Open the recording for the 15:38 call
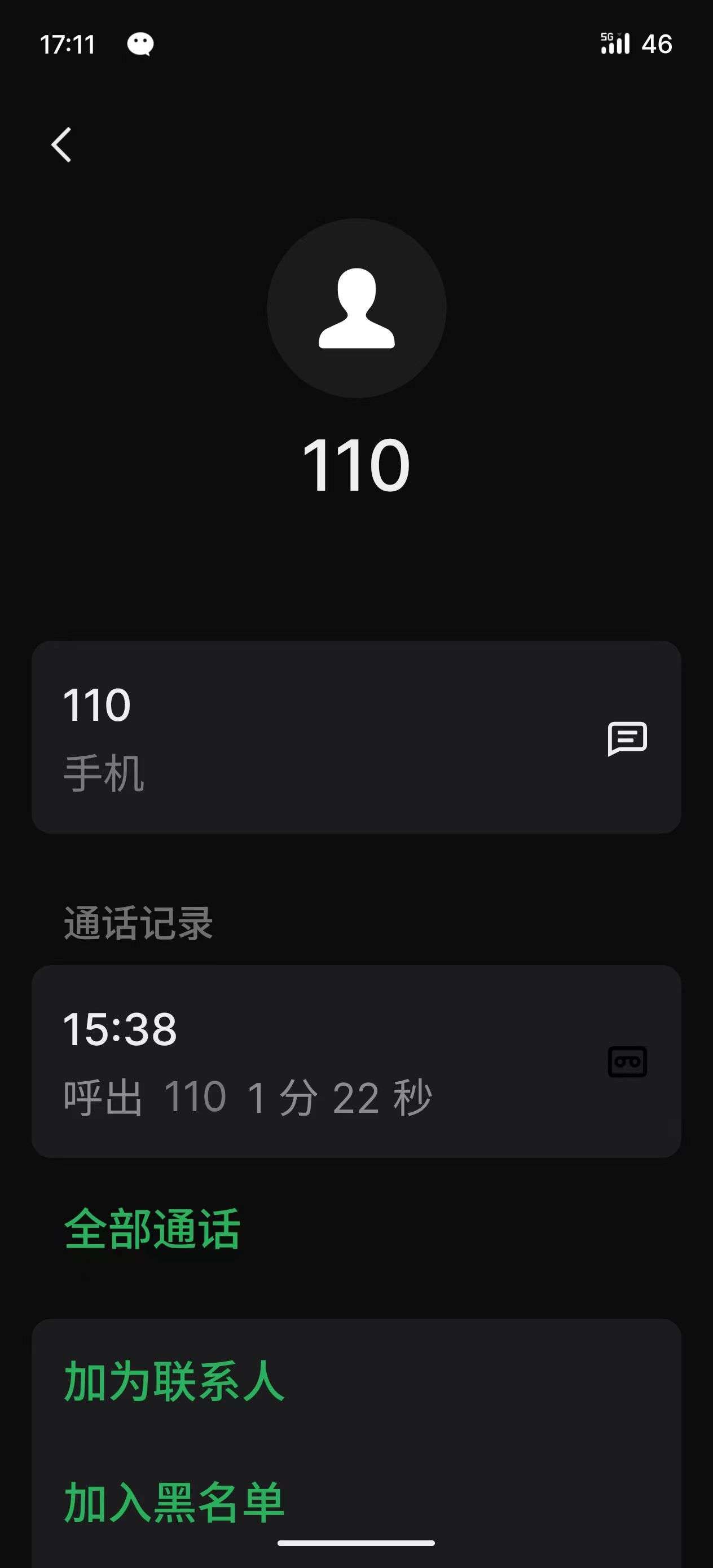The image size is (713, 1568). [627, 1062]
